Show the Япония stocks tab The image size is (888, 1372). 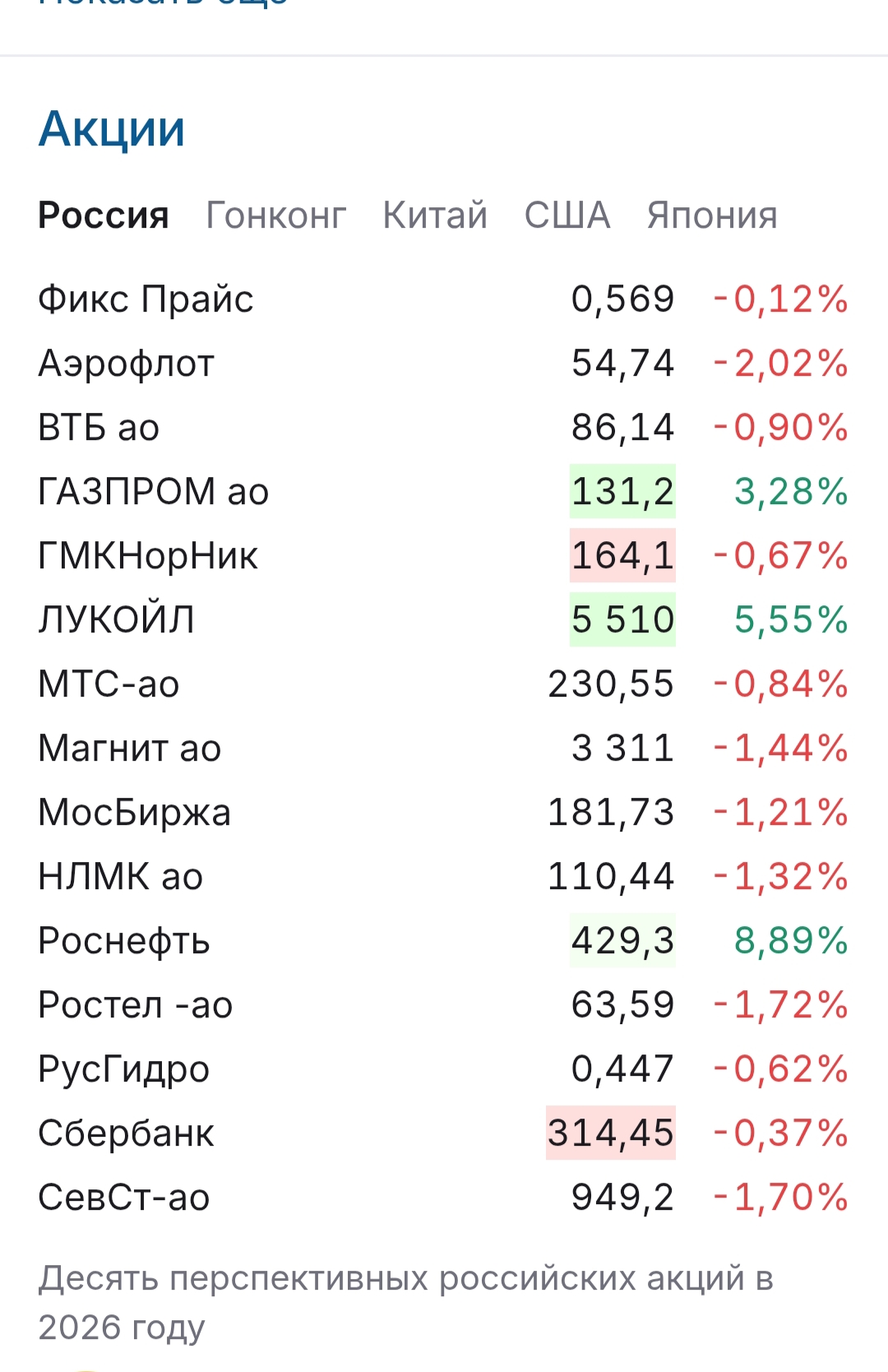click(x=712, y=216)
